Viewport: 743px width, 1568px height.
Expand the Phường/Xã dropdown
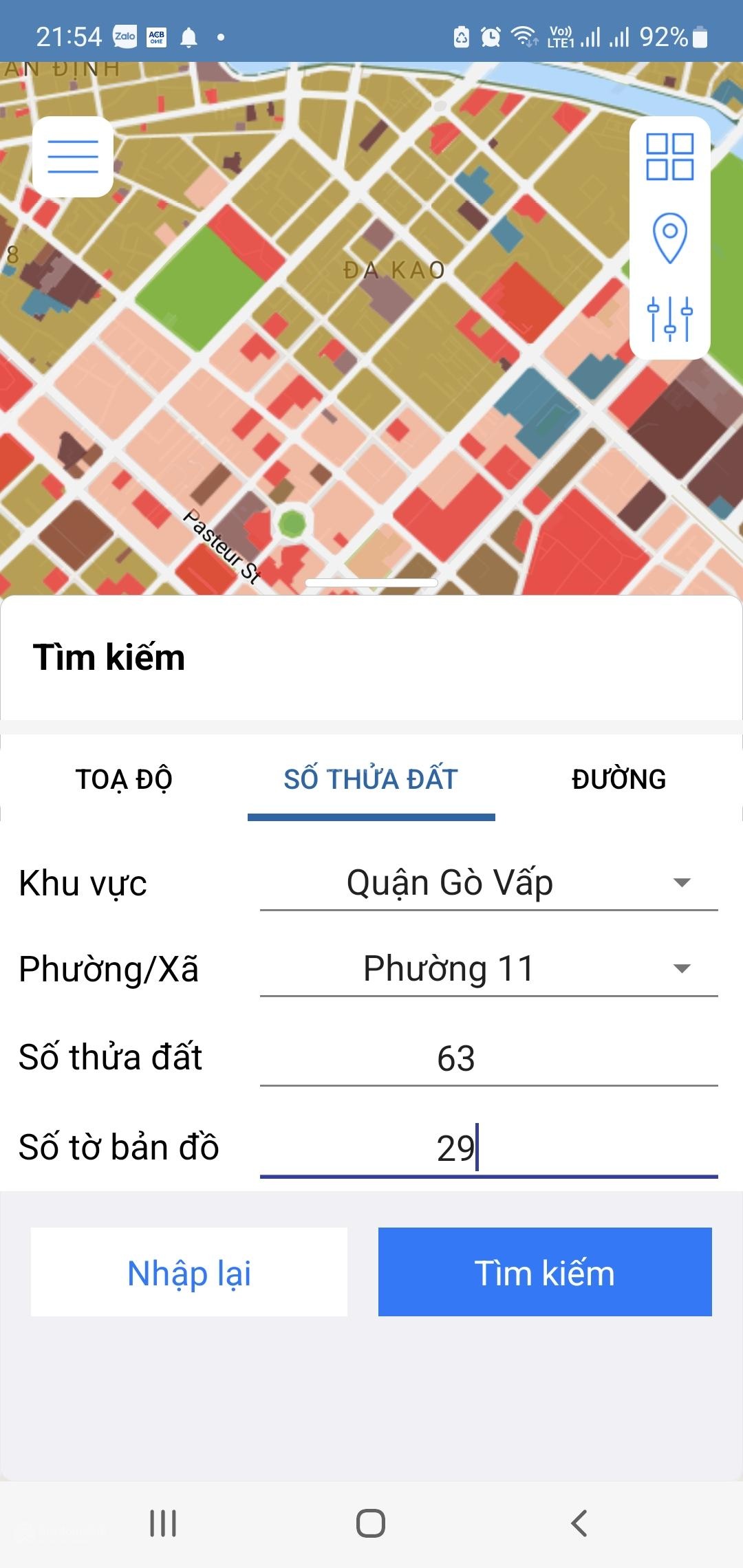[x=488, y=968]
